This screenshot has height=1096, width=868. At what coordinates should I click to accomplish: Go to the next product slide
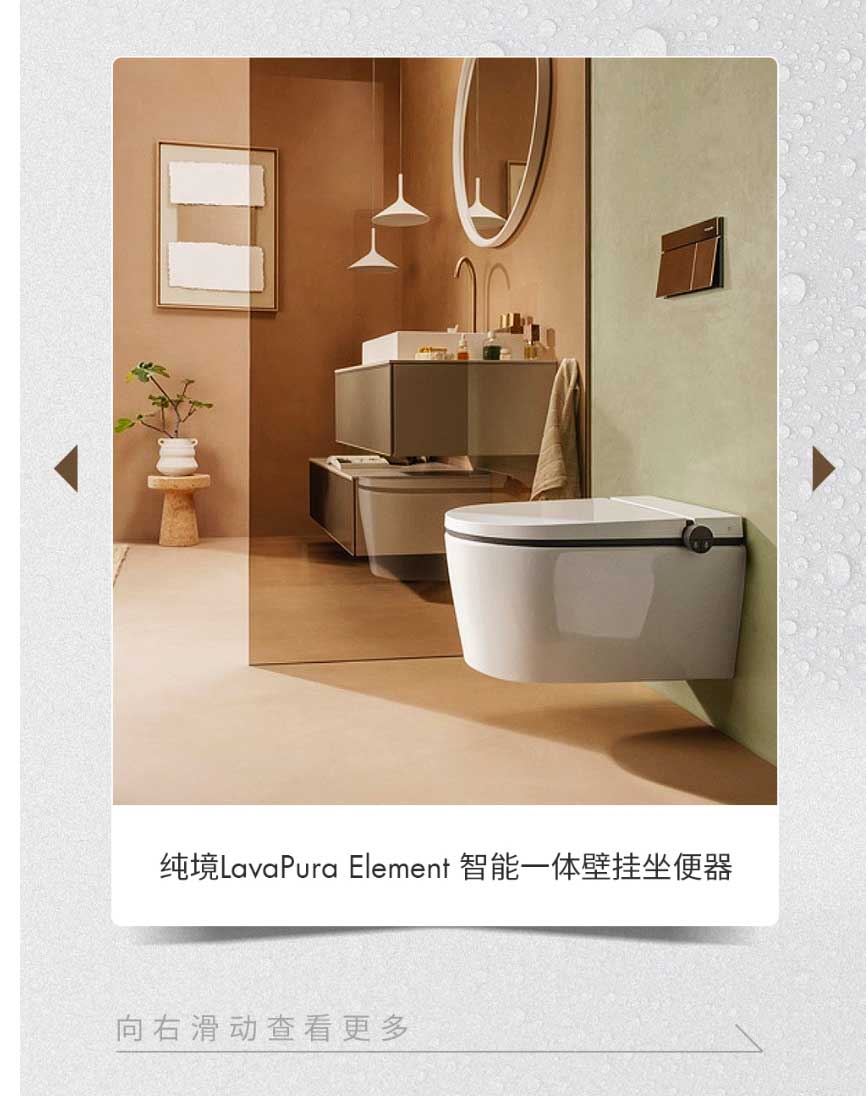(822, 468)
